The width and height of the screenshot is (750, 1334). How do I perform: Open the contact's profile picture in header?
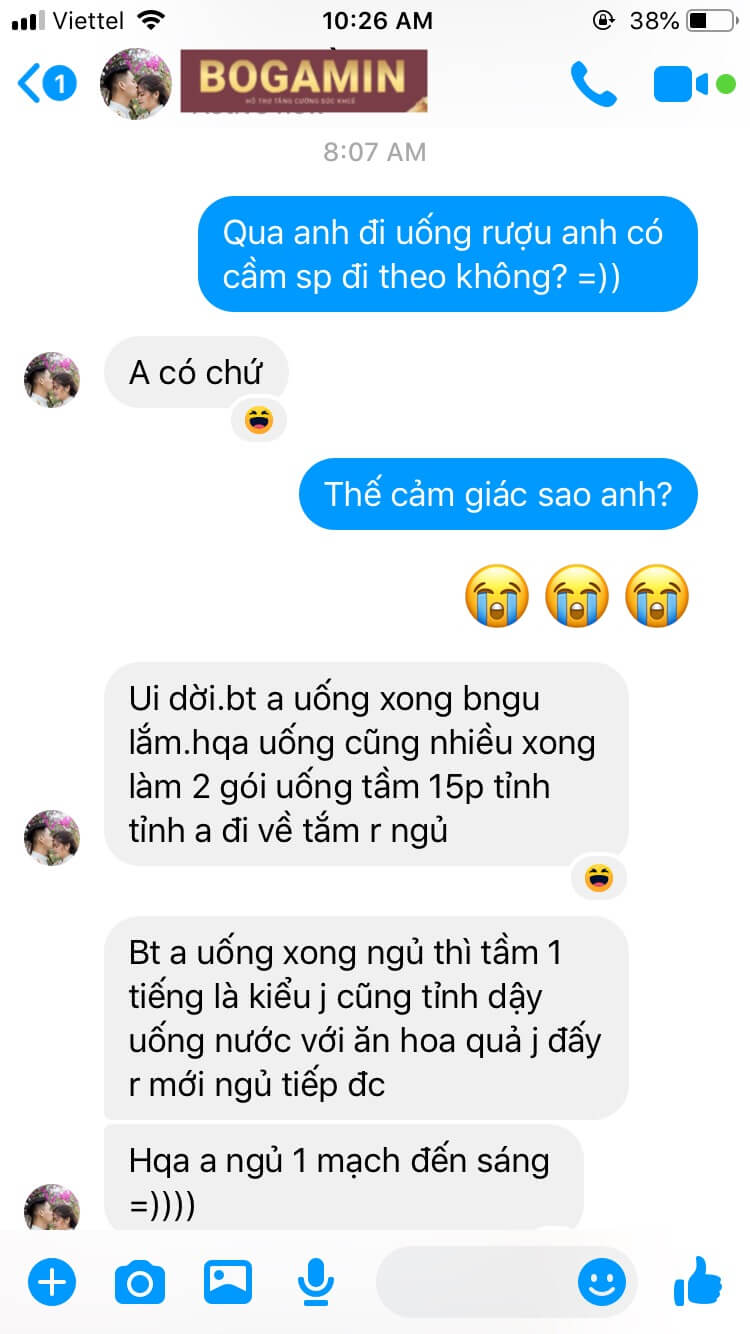point(135,84)
